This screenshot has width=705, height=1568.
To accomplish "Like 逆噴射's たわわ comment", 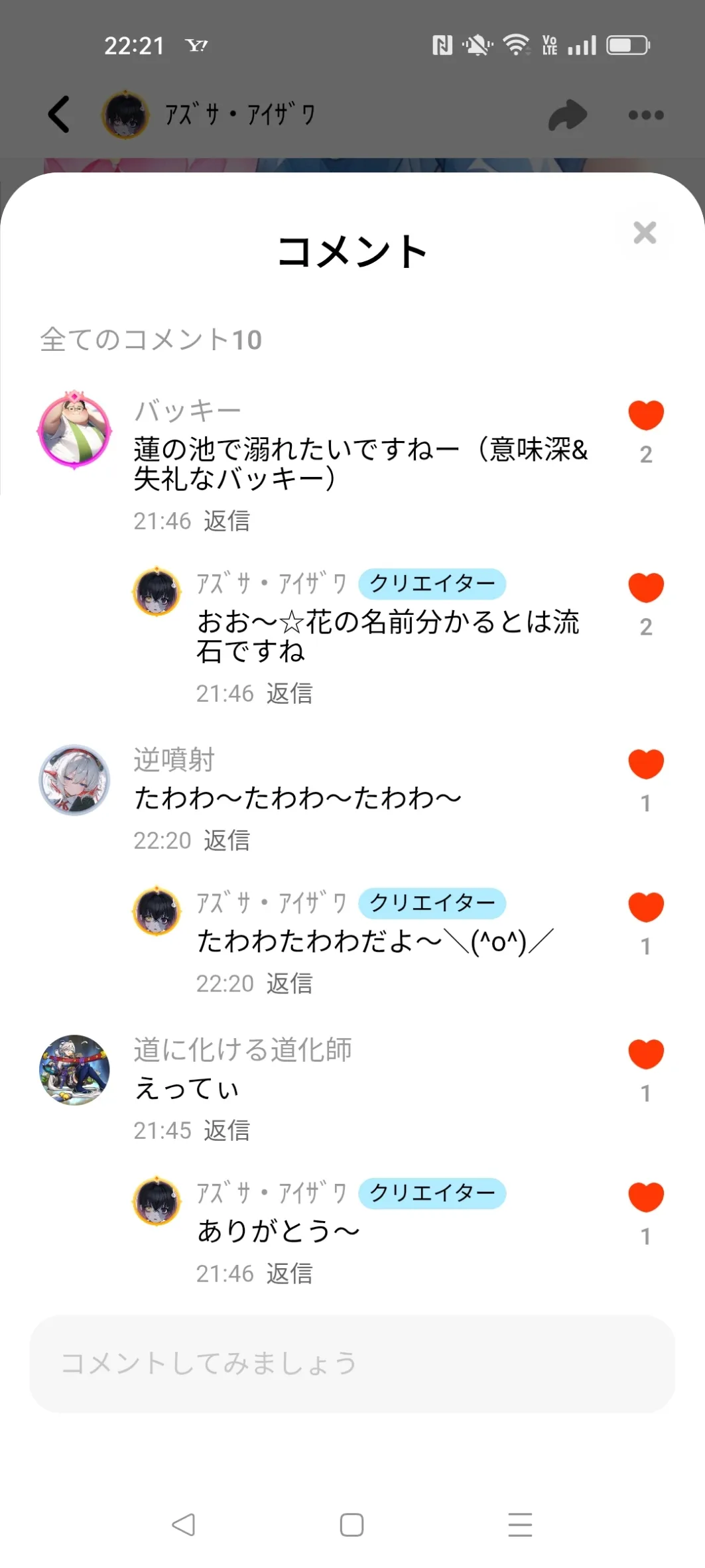I will (646, 764).
